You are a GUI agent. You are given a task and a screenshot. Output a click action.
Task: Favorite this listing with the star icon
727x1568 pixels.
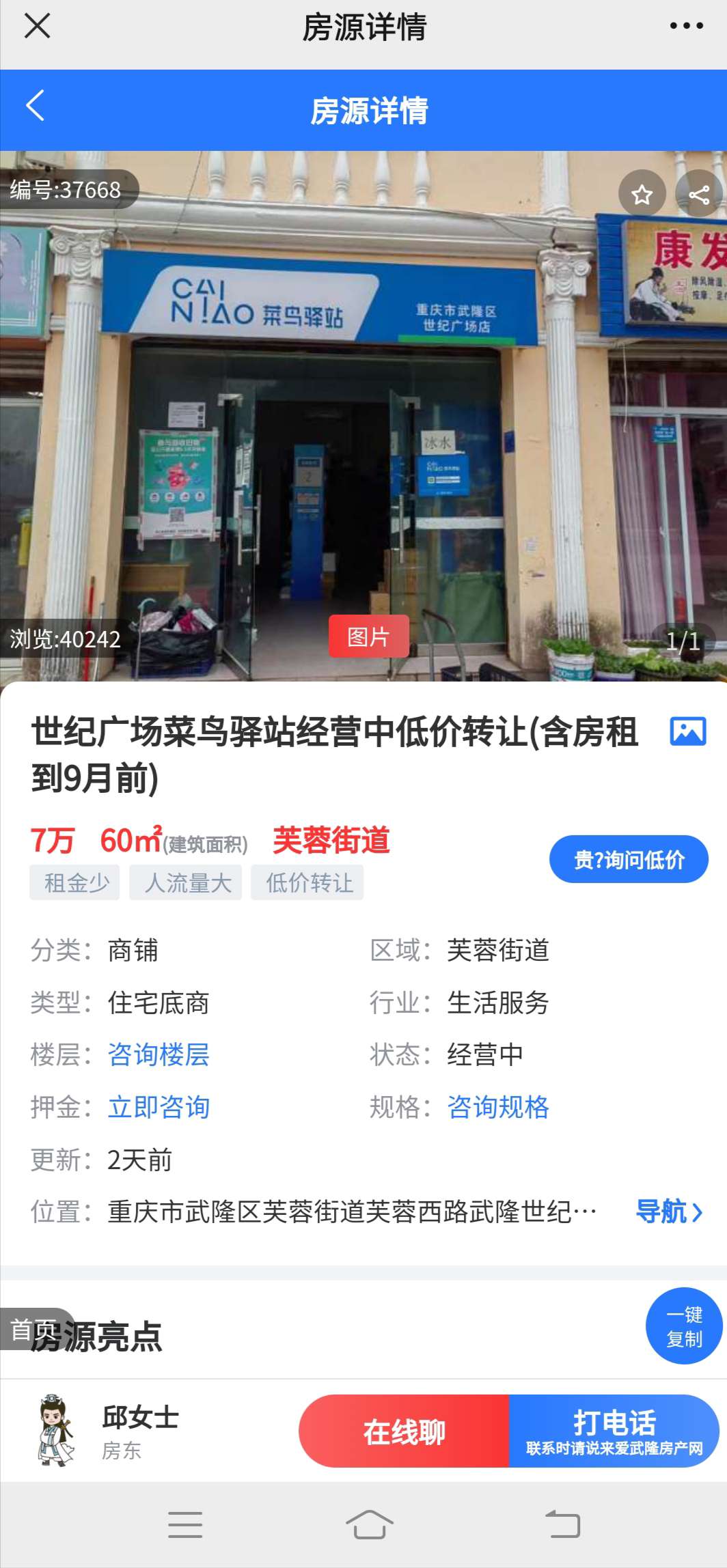(642, 195)
